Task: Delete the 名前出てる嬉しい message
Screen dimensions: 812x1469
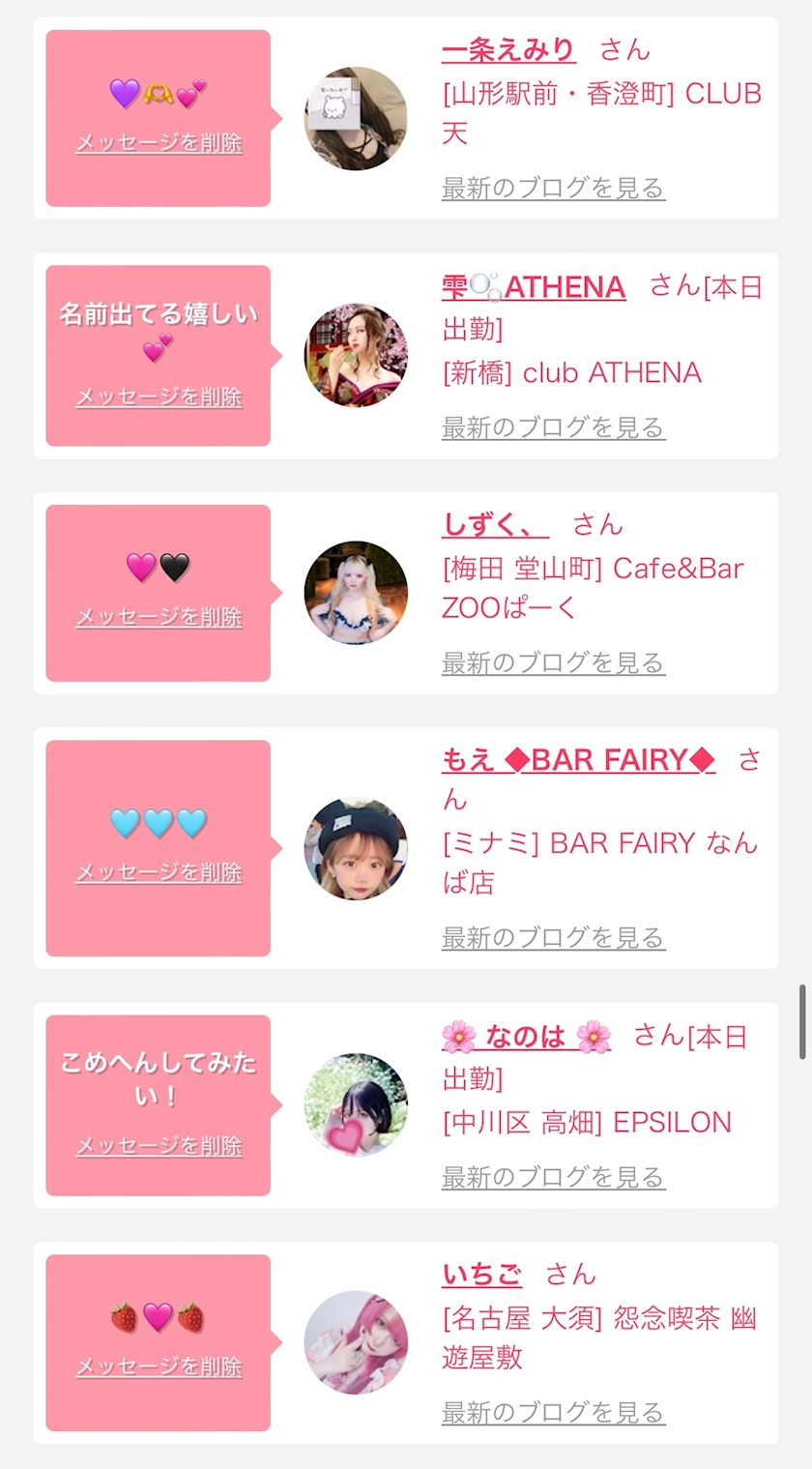Action: pos(159,397)
